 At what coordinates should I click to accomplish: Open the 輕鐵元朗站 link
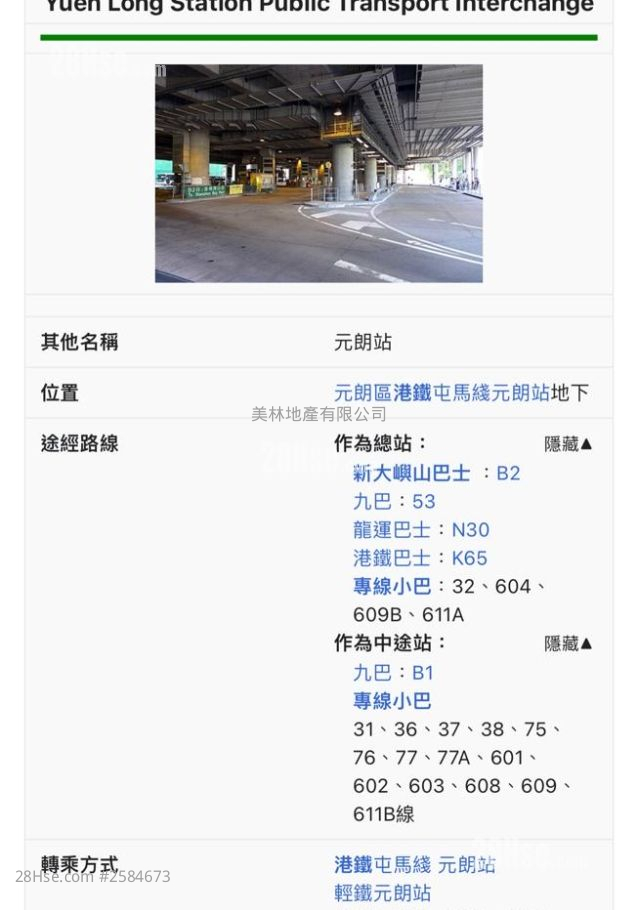(x=382, y=892)
